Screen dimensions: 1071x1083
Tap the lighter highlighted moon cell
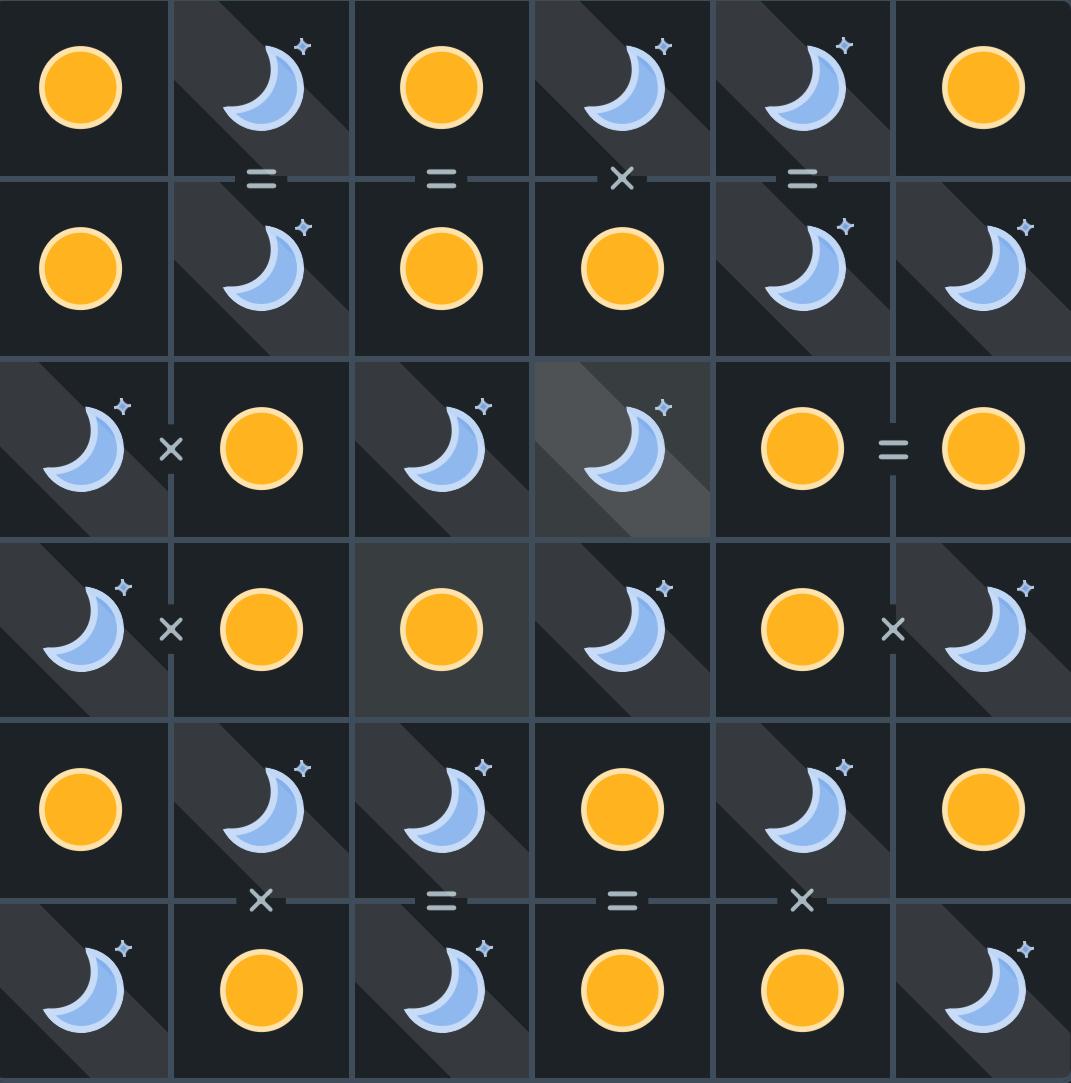(622, 449)
